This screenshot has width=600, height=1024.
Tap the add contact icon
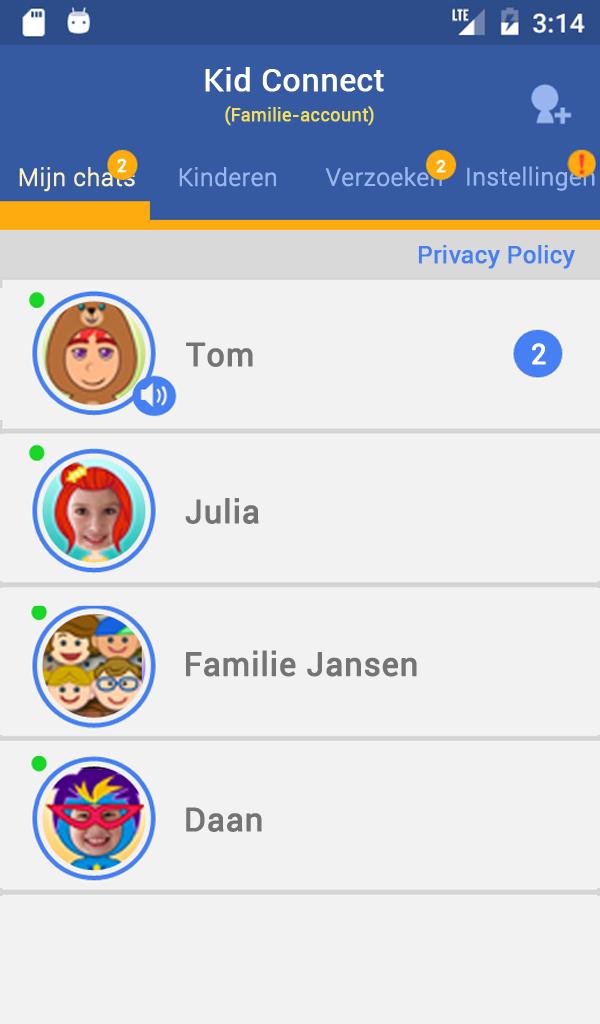550,104
